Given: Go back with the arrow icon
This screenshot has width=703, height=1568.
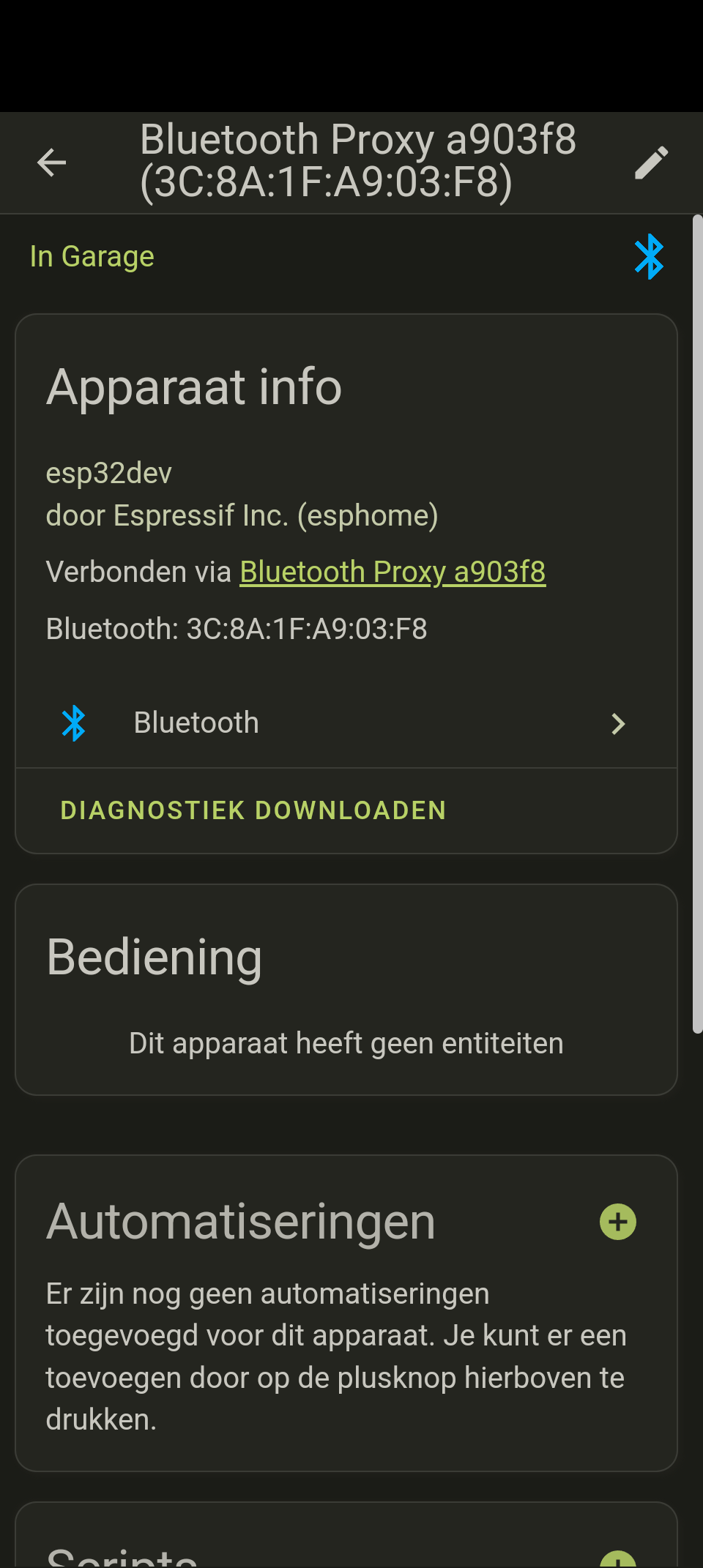Looking at the screenshot, I should point(51,163).
